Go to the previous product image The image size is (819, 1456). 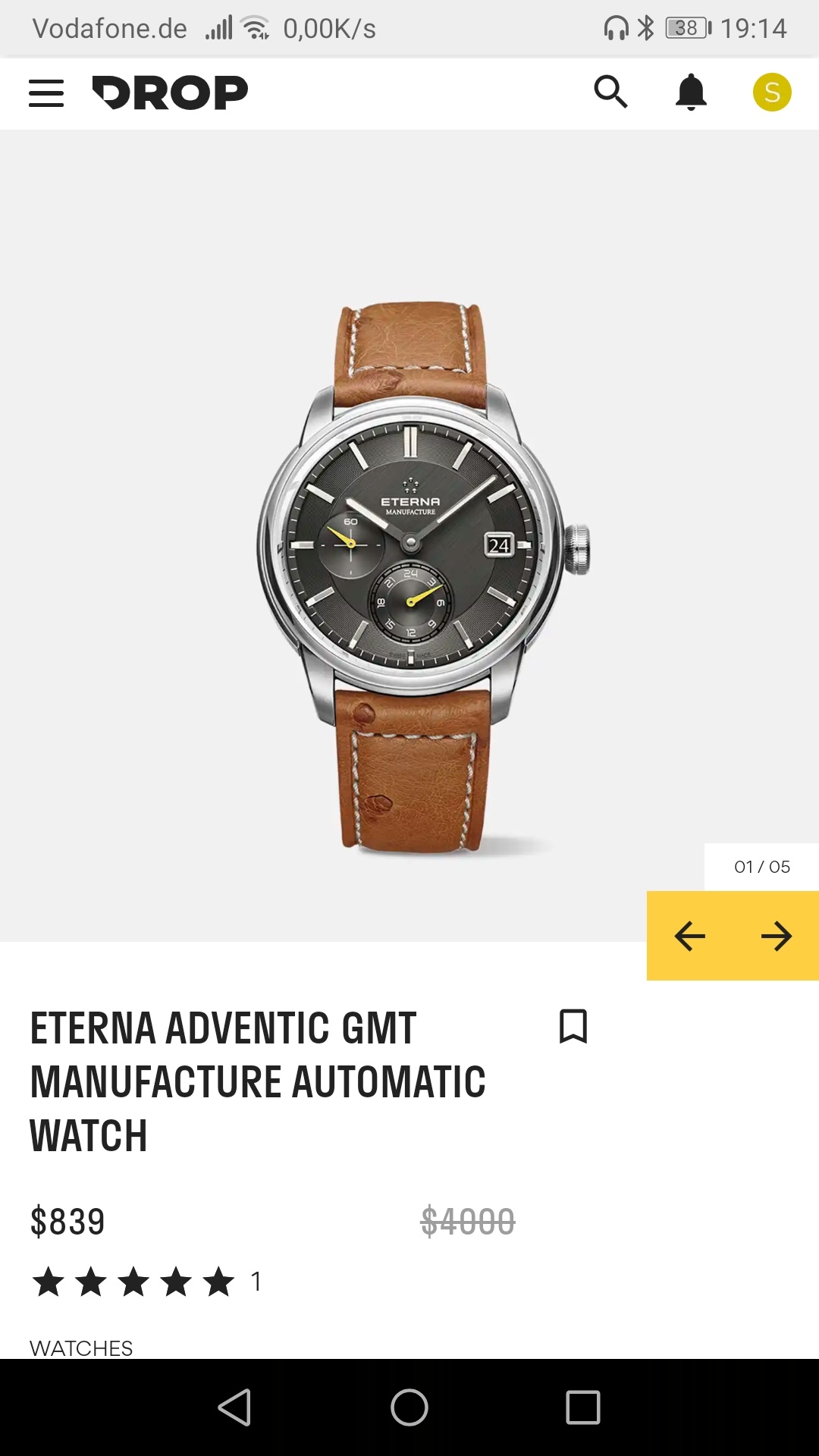pos(690,936)
